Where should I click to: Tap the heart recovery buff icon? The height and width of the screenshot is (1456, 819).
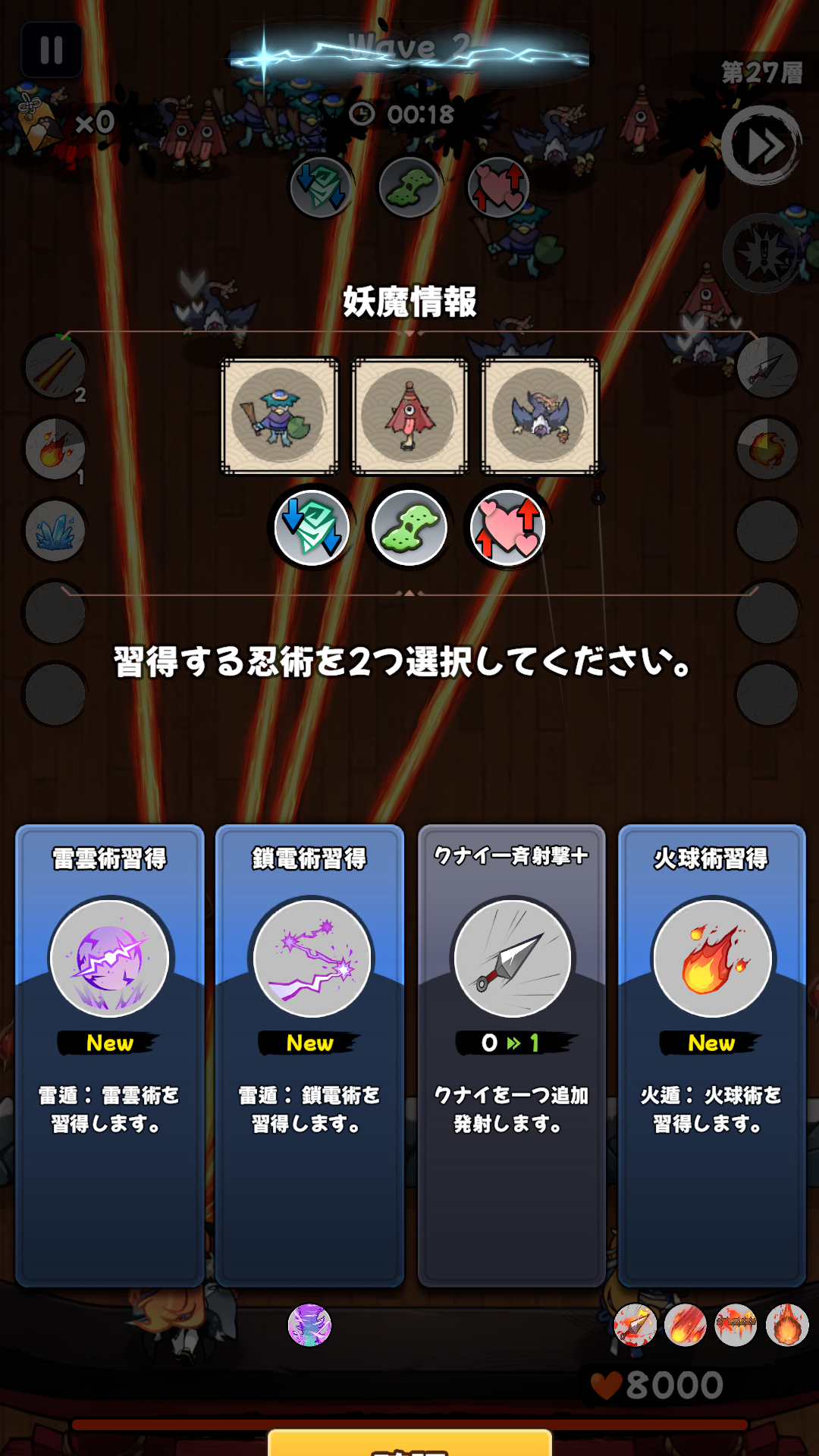(x=507, y=528)
